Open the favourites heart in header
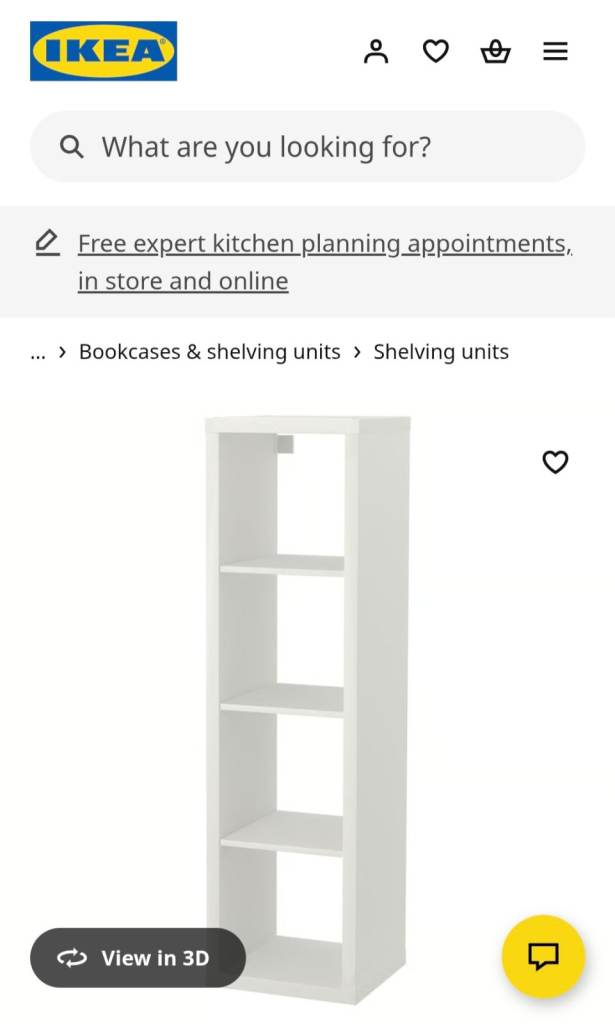The image size is (615, 1024). [436, 51]
